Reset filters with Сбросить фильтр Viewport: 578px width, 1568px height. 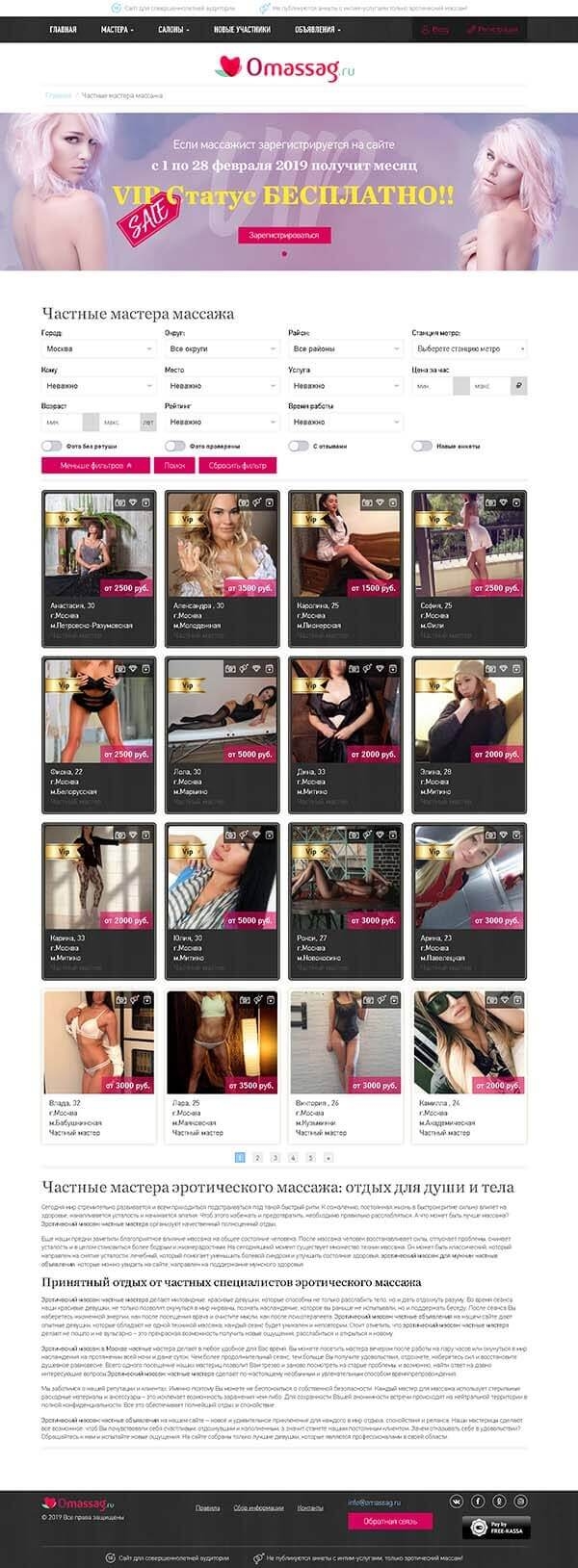pyautogui.click(x=237, y=465)
